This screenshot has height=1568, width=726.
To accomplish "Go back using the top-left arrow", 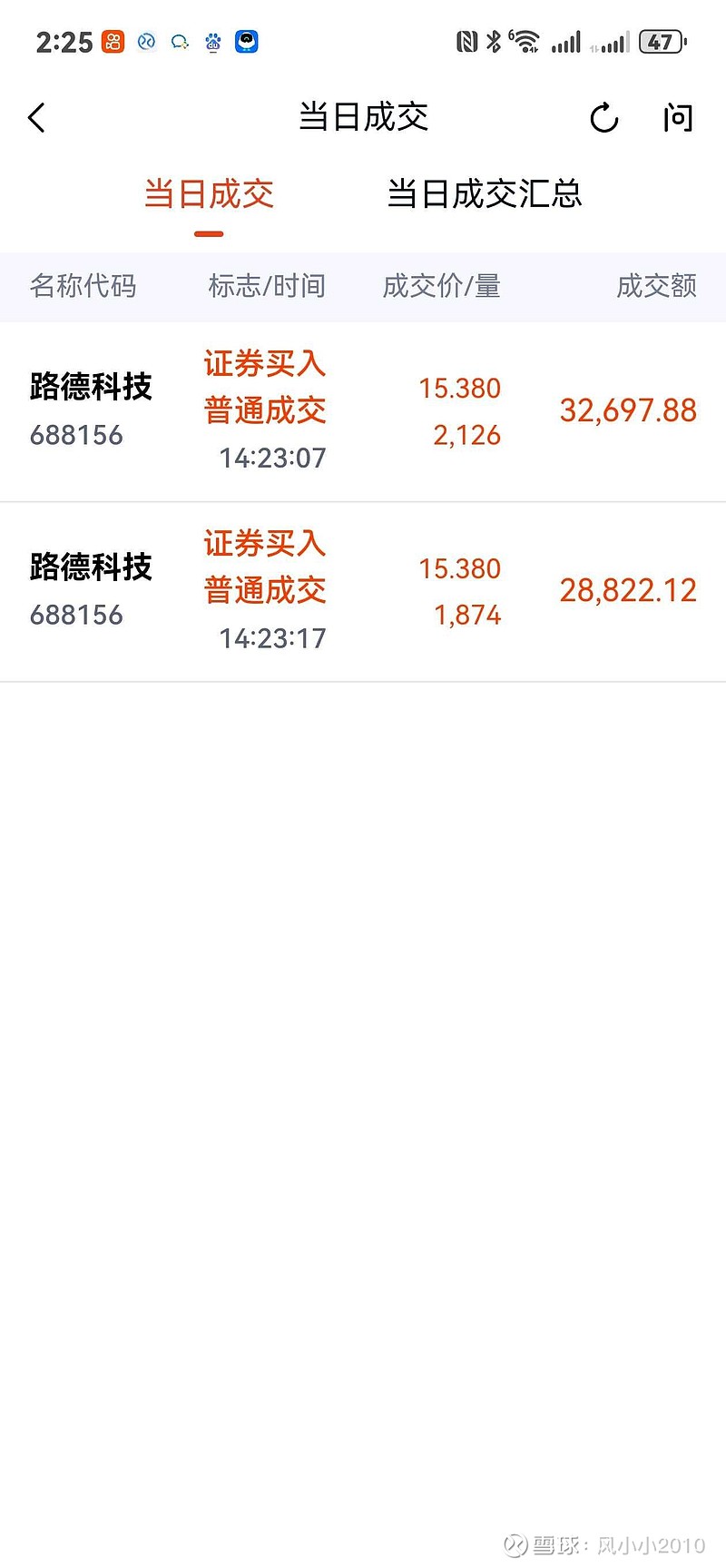I will 37,118.
